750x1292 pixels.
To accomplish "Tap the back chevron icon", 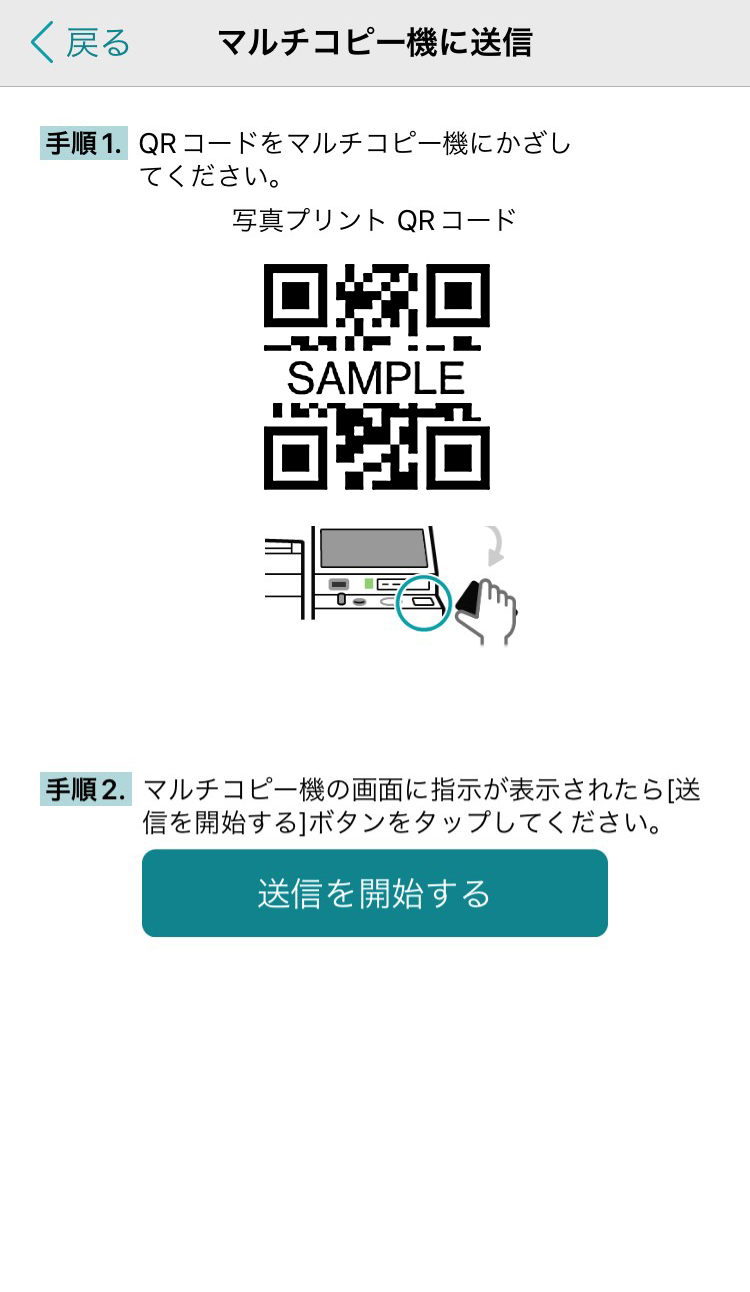I will click(x=42, y=43).
